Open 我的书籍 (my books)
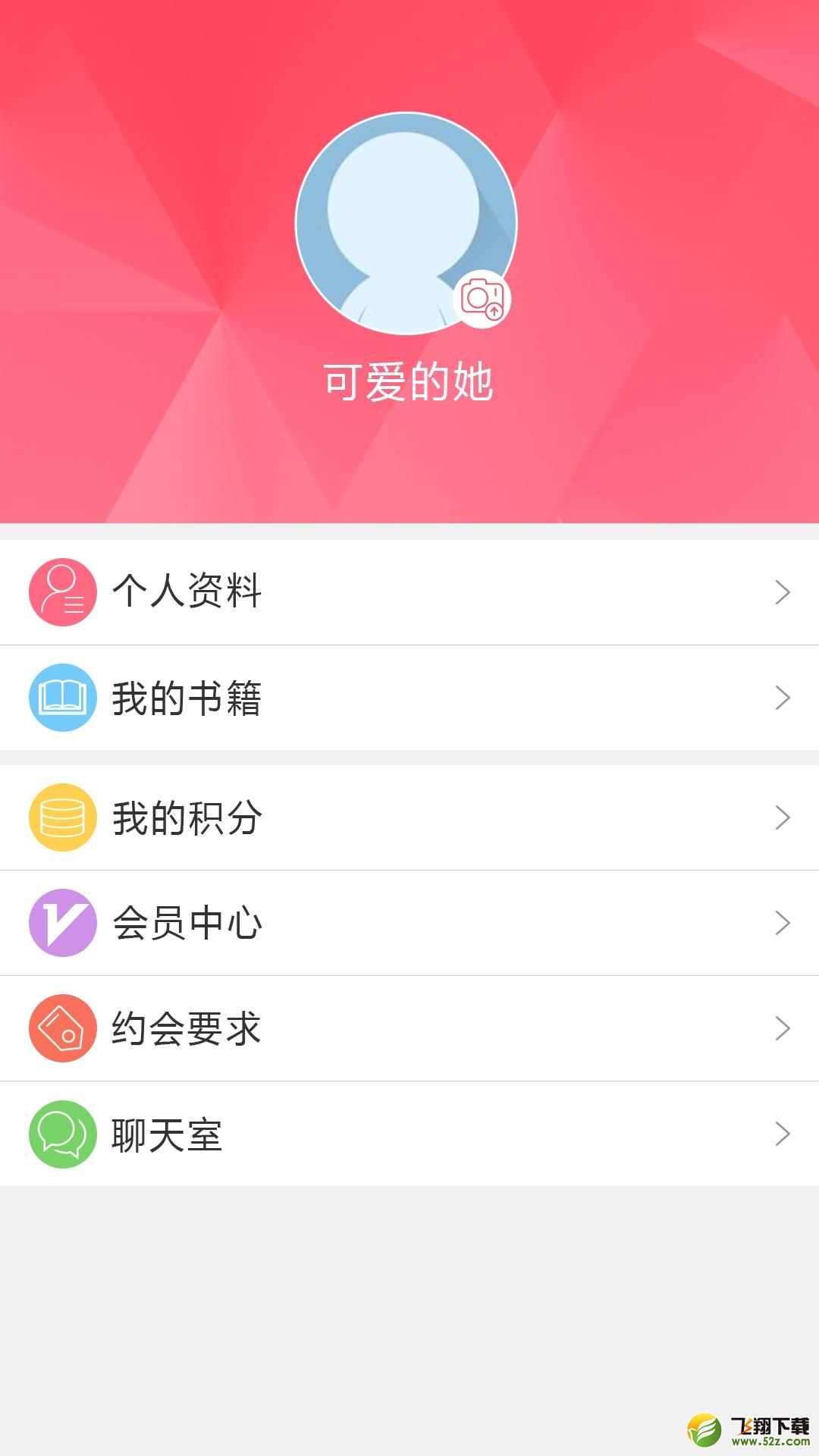This screenshot has width=819, height=1456. 409,698
